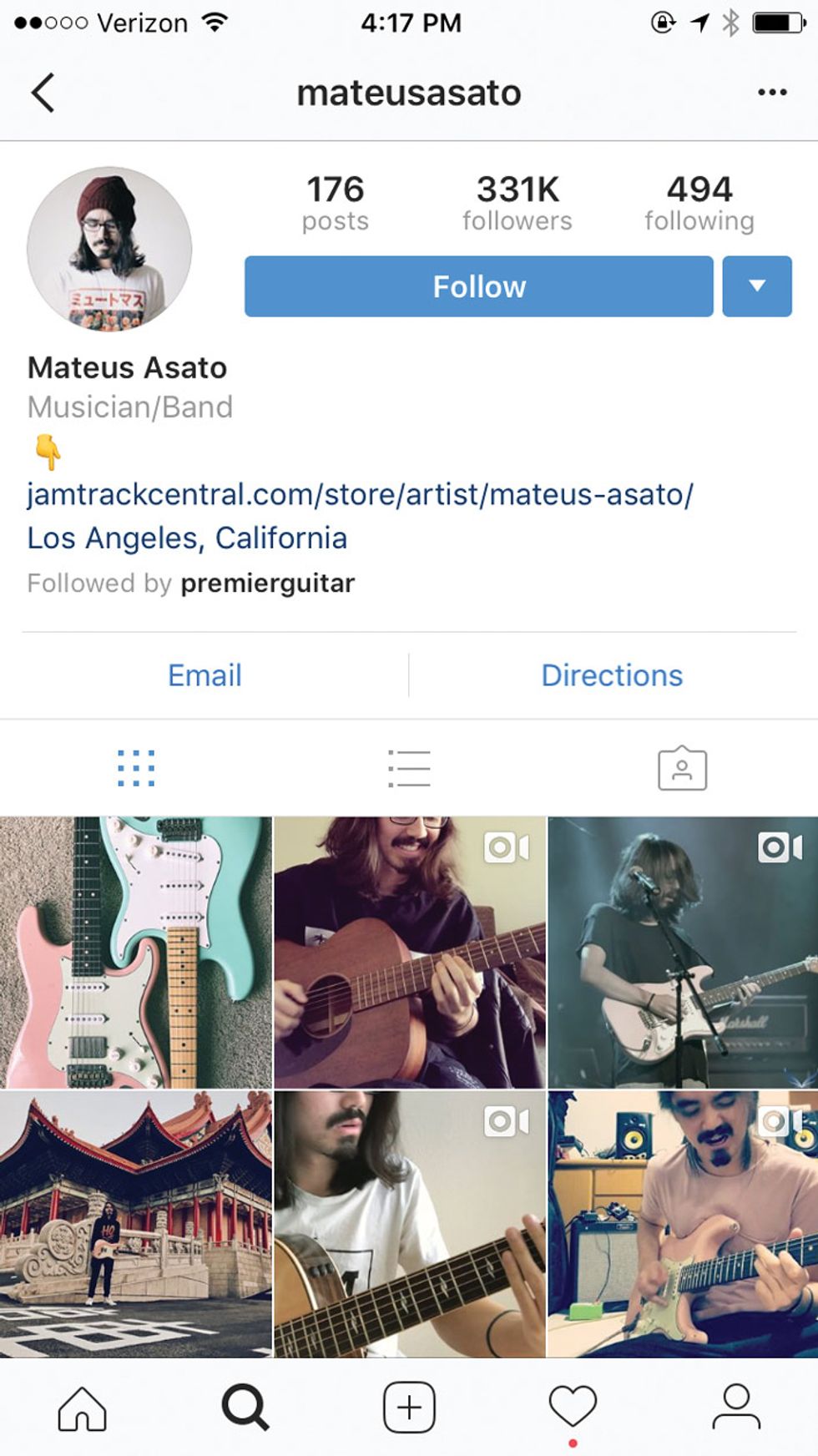This screenshot has height=1456, width=818.
Task: Open the temple building photo post
Action: pos(136,1223)
